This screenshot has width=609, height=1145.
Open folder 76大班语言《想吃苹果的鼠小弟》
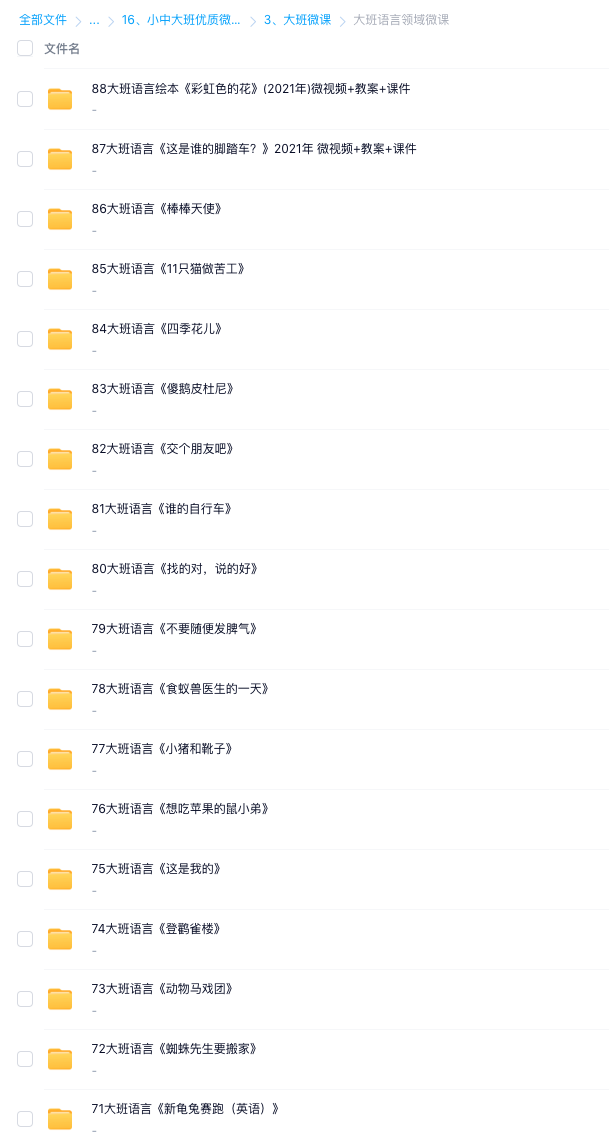[x=180, y=809]
